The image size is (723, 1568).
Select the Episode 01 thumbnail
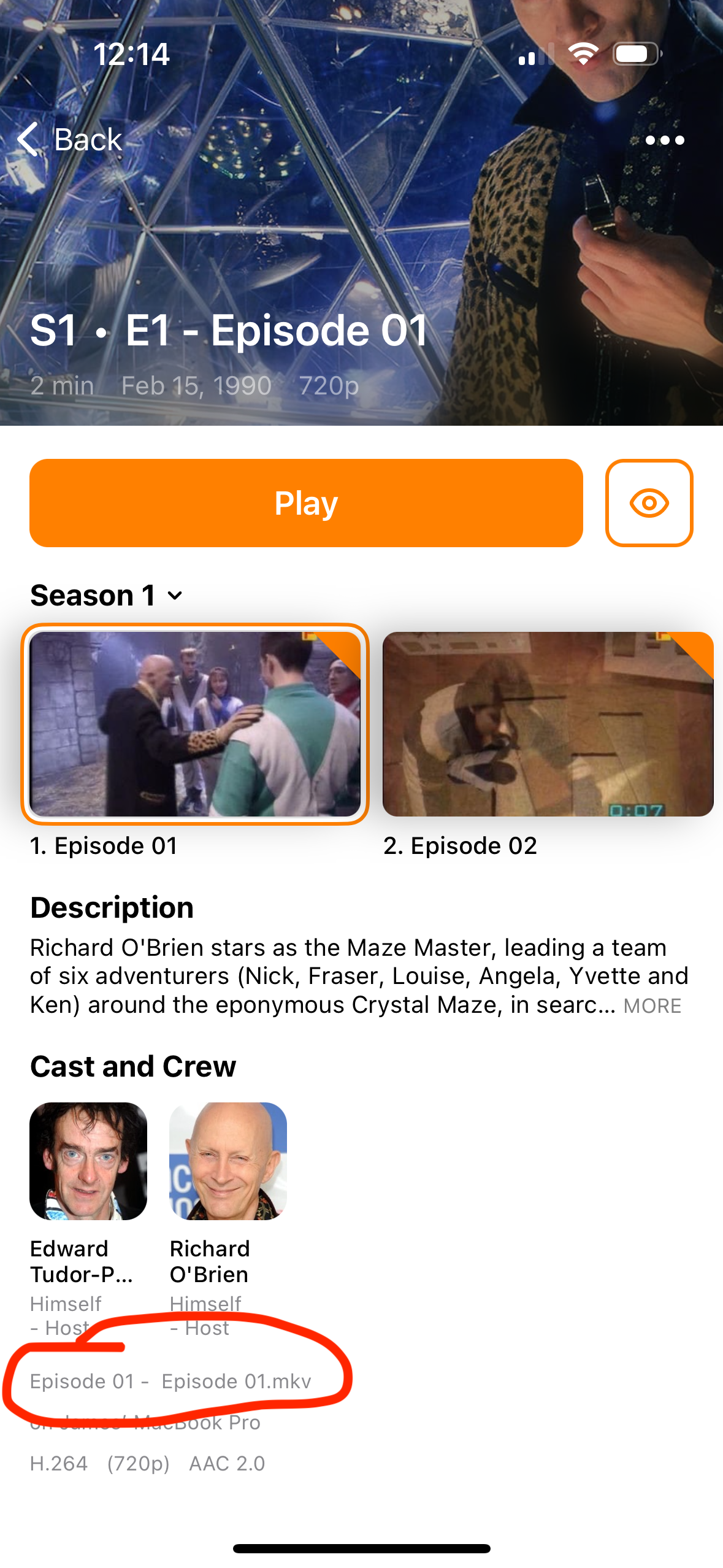coord(195,724)
